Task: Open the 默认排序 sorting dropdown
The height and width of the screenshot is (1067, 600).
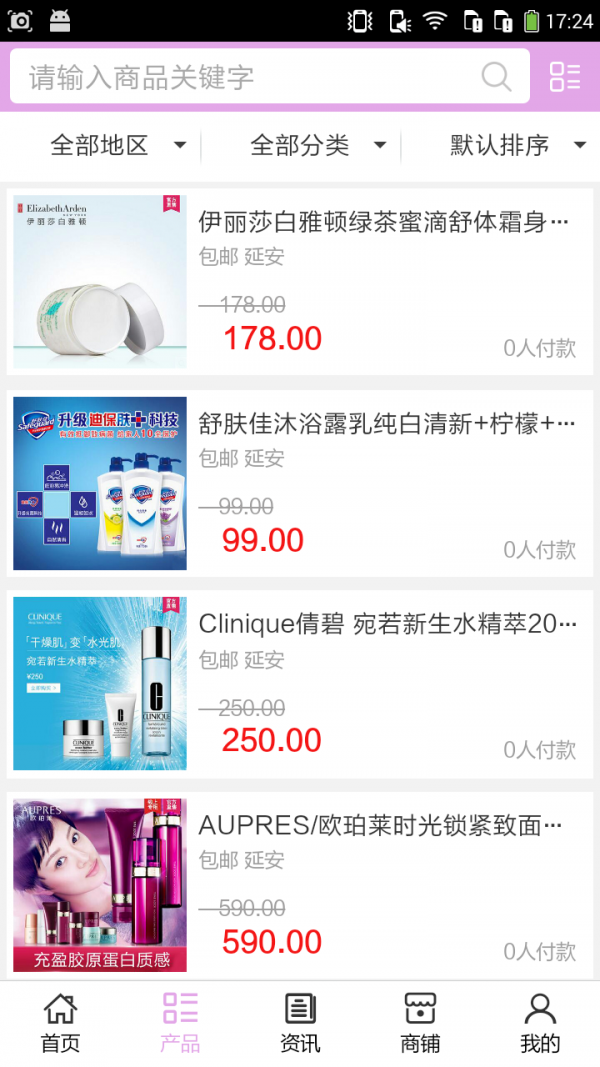Action: [x=516, y=146]
